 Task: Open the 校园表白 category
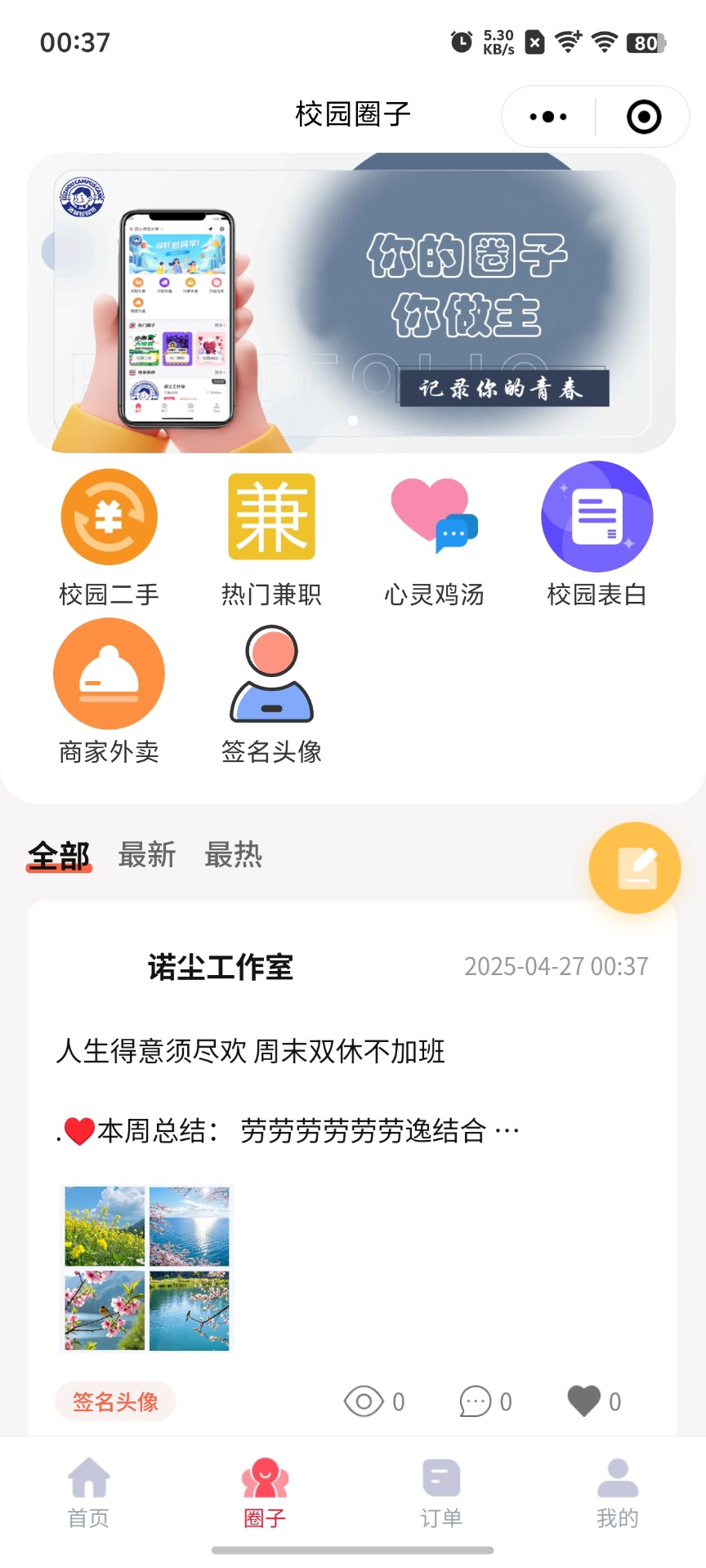pyautogui.click(x=597, y=536)
